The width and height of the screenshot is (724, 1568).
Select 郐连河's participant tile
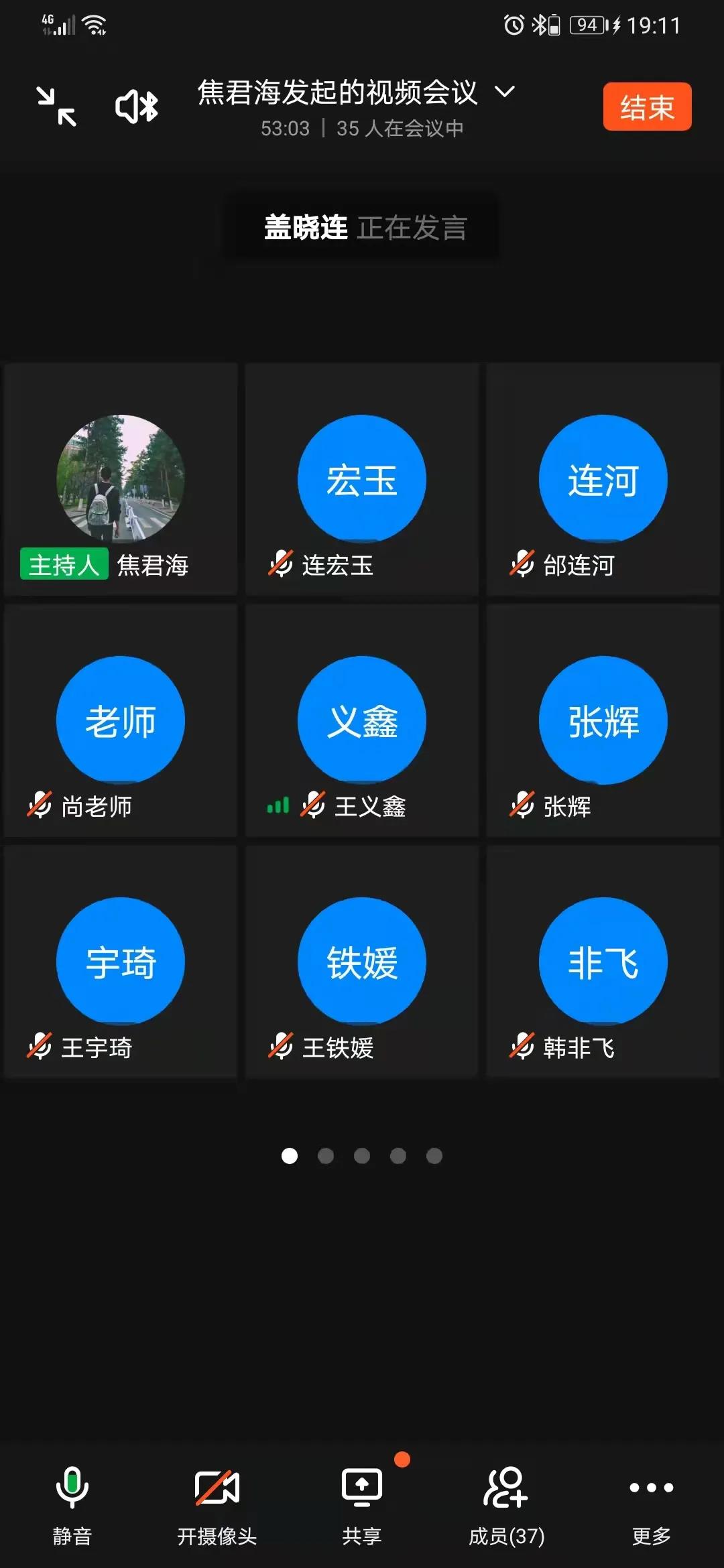pyautogui.click(x=603, y=479)
